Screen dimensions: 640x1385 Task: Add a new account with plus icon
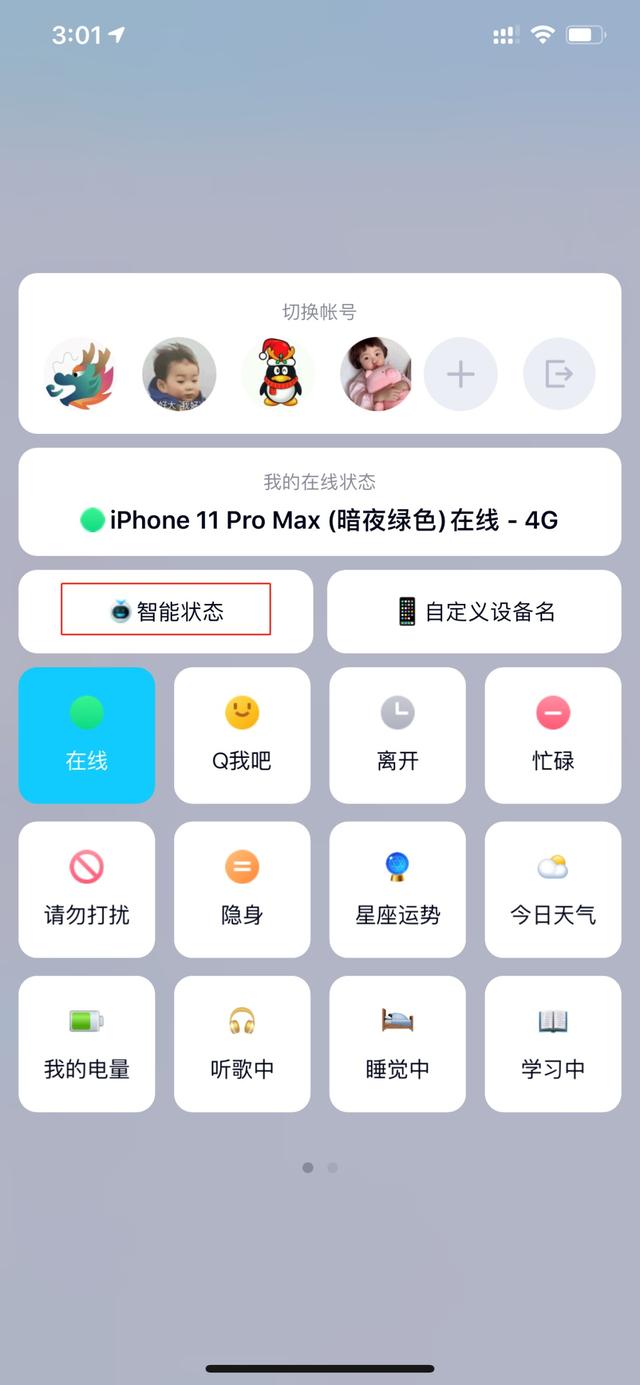(460, 375)
